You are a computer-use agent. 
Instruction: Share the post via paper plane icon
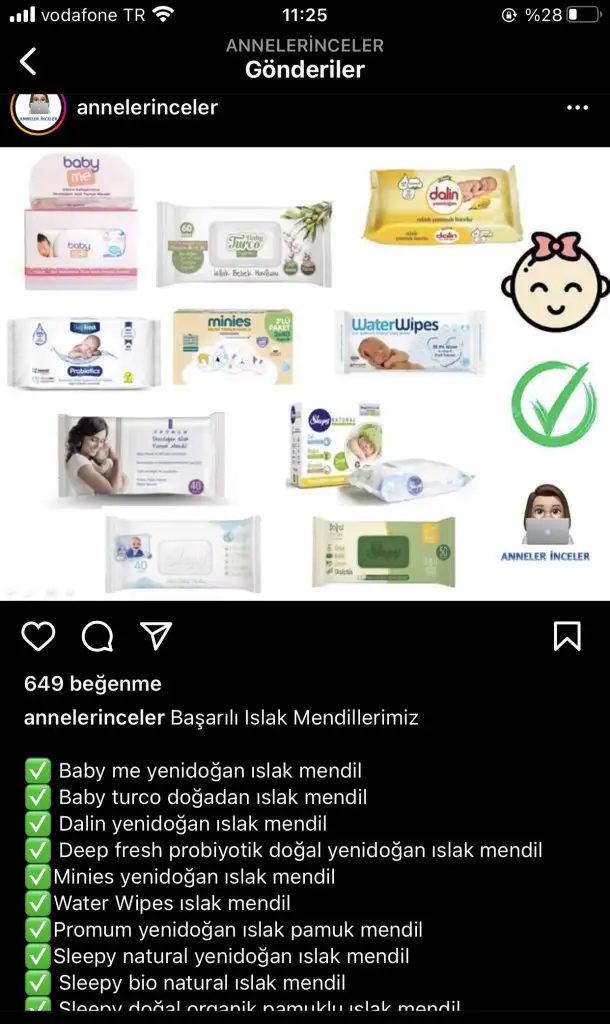(x=156, y=636)
